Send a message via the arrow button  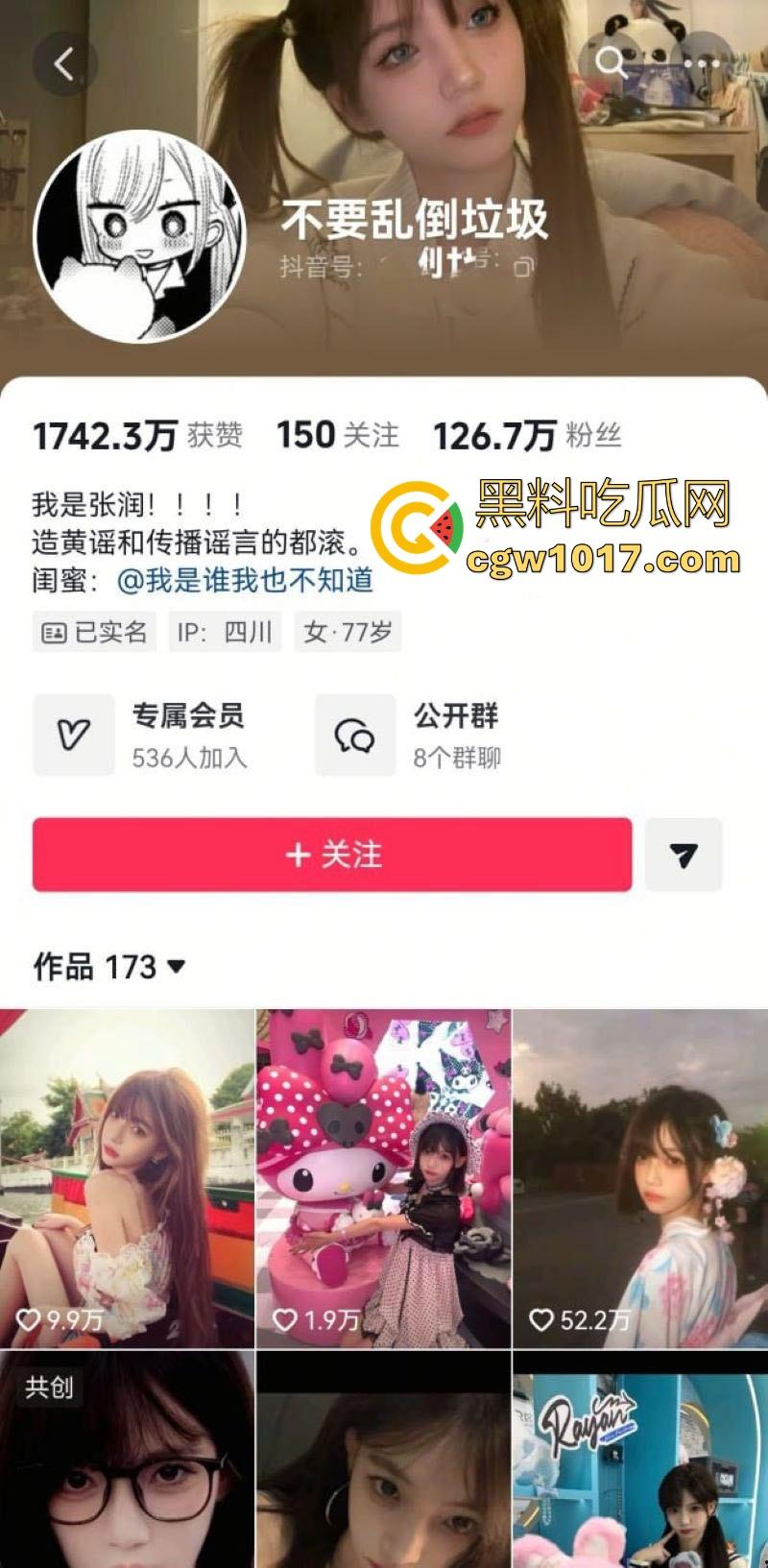tap(684, 855)
